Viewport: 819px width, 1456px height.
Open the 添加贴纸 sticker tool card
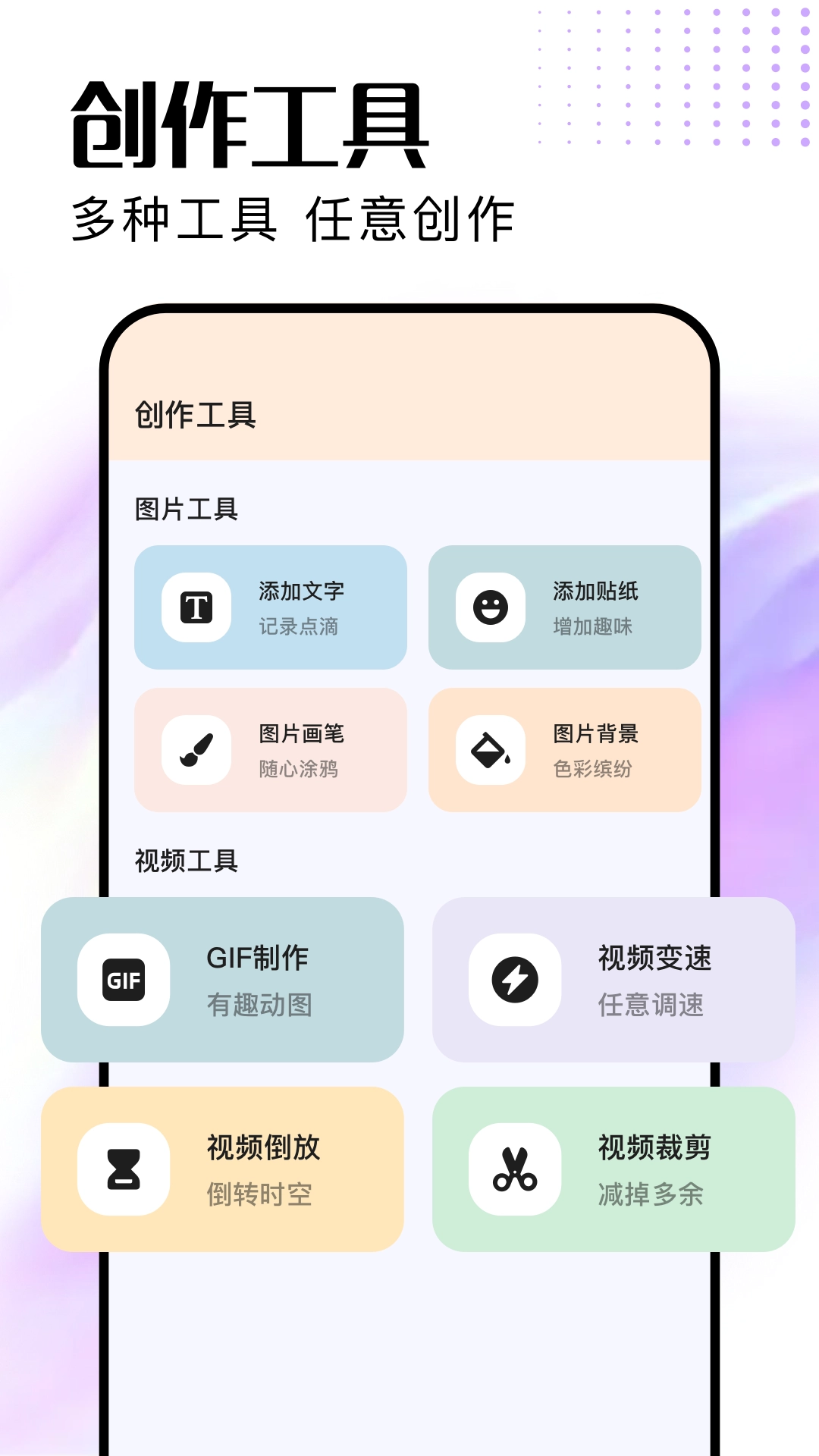click(565, 608)
